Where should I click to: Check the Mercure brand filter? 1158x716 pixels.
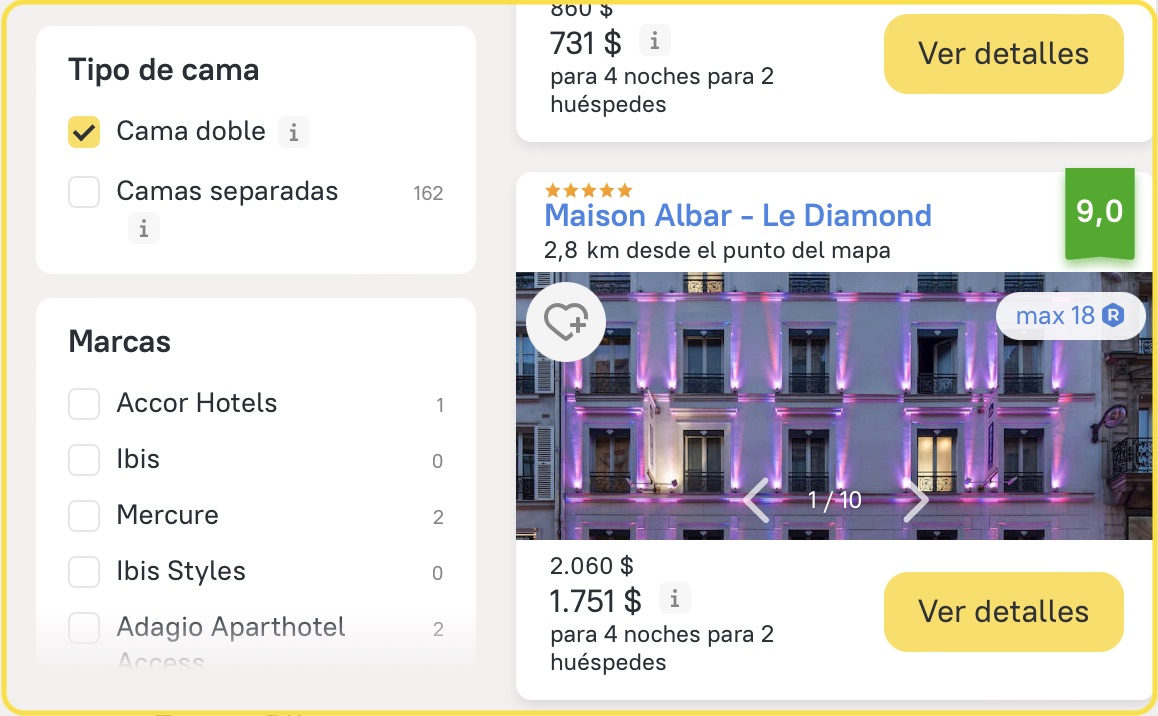[84, 516]
